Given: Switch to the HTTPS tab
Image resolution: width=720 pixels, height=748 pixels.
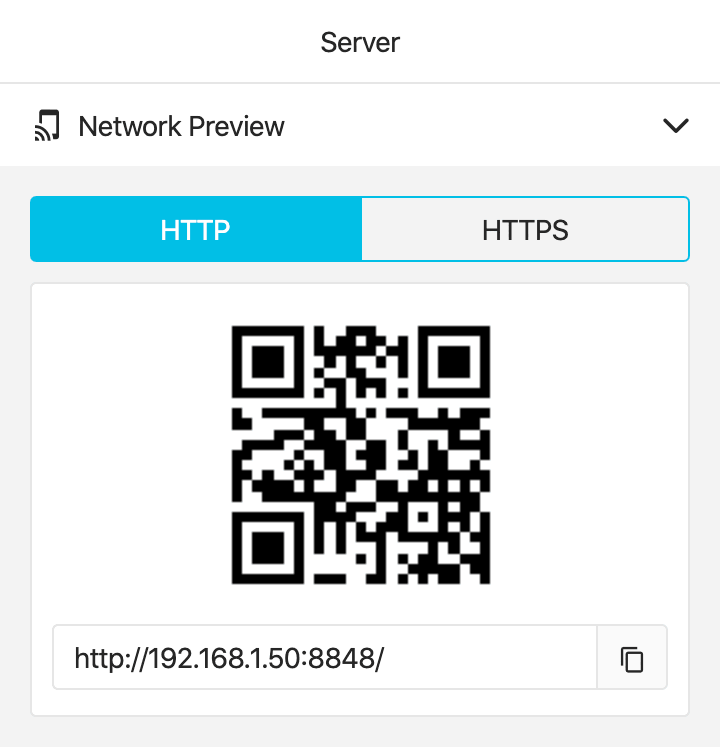Looking at the screenshot, I should [525, 230].
